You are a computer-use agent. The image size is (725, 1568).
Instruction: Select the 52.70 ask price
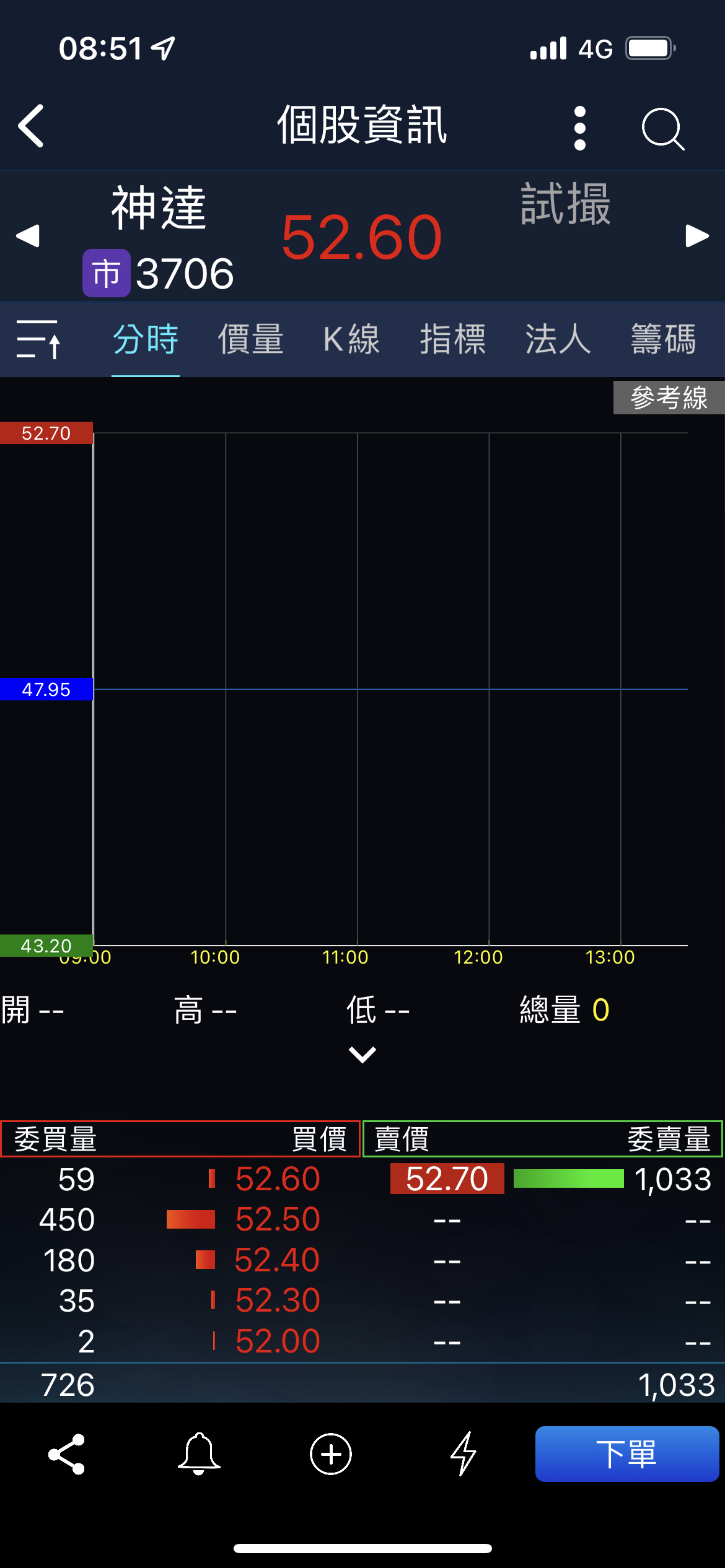point(447,1179)
